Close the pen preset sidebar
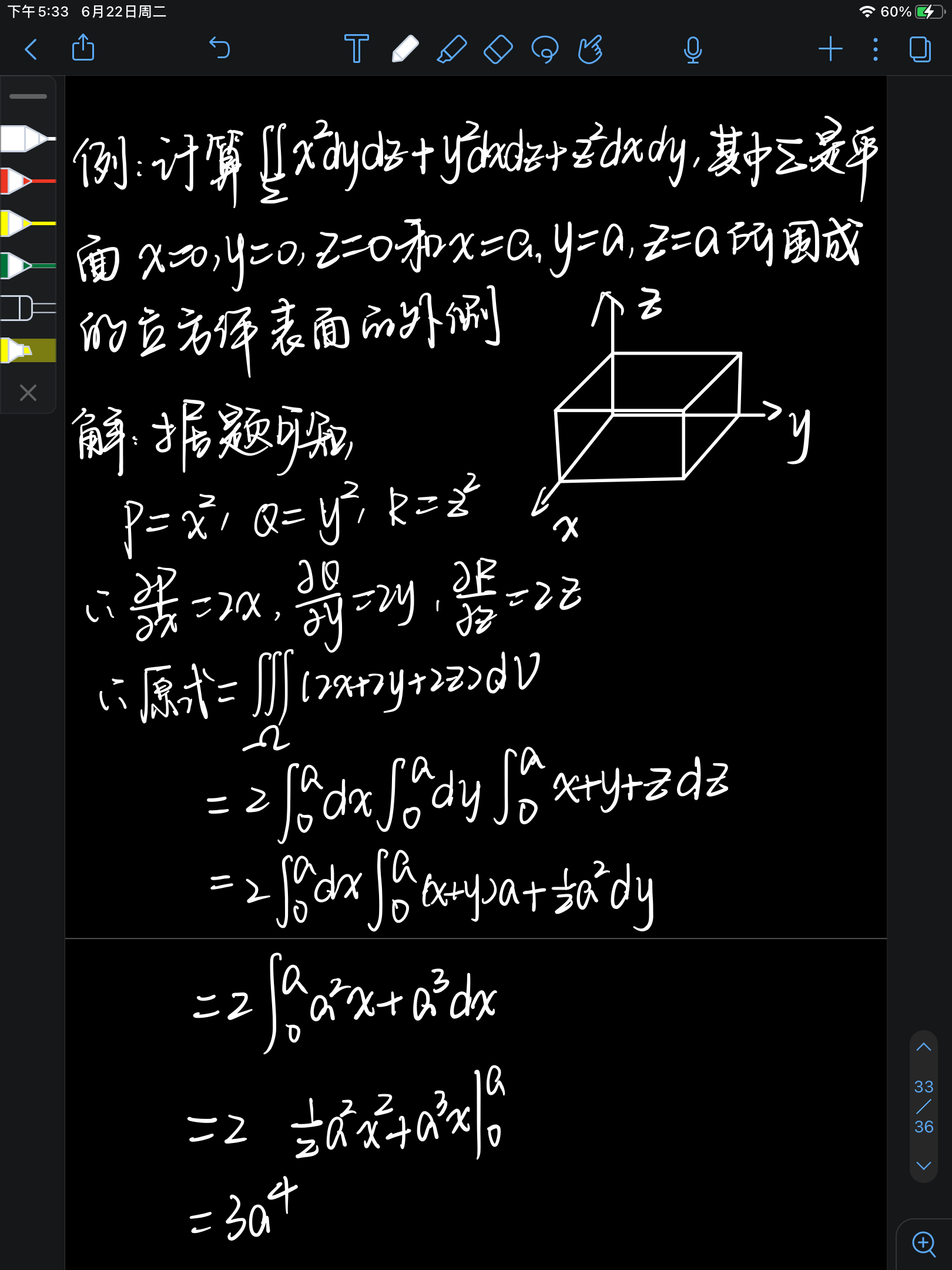This screenshot has height=1270, width=952. point(28,393)
